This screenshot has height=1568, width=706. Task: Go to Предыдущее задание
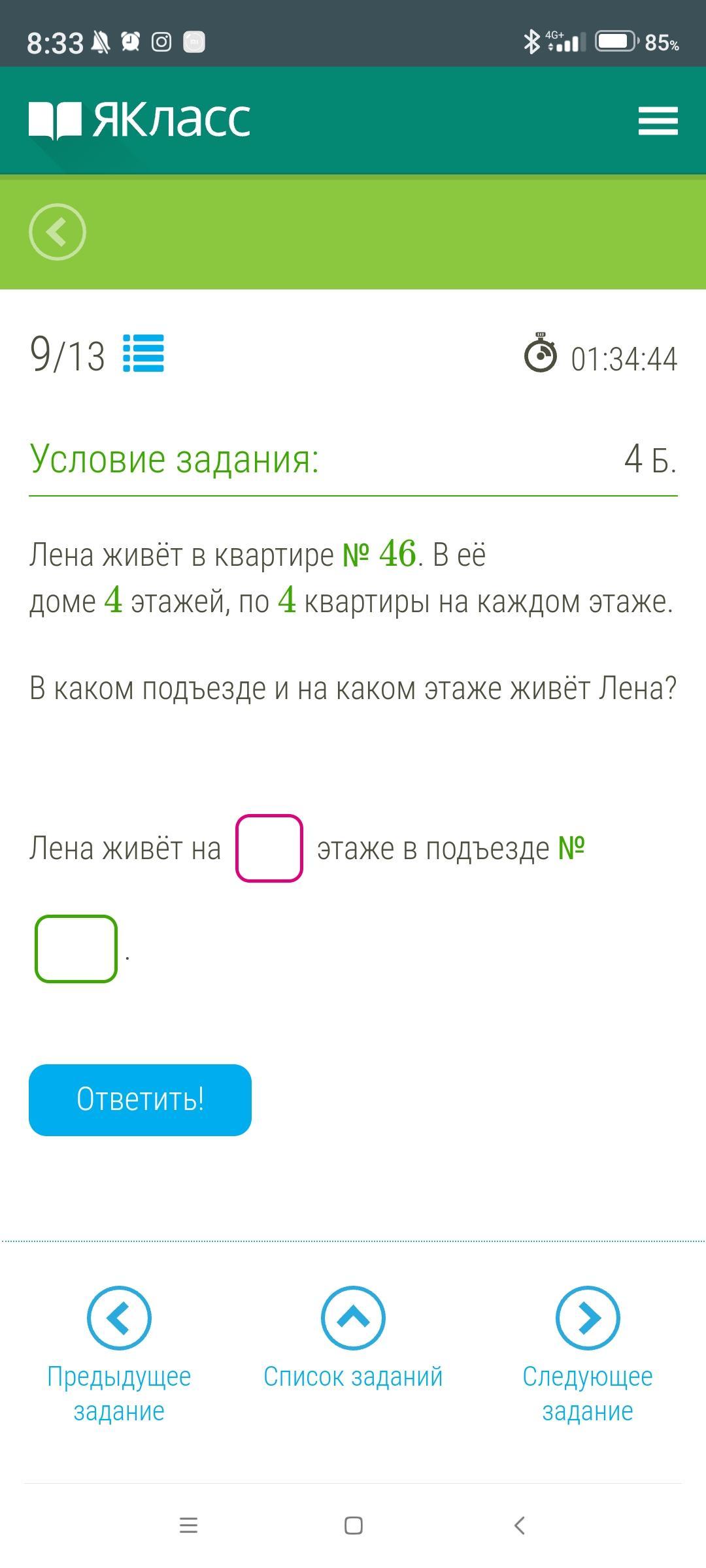coord(119,1354)
